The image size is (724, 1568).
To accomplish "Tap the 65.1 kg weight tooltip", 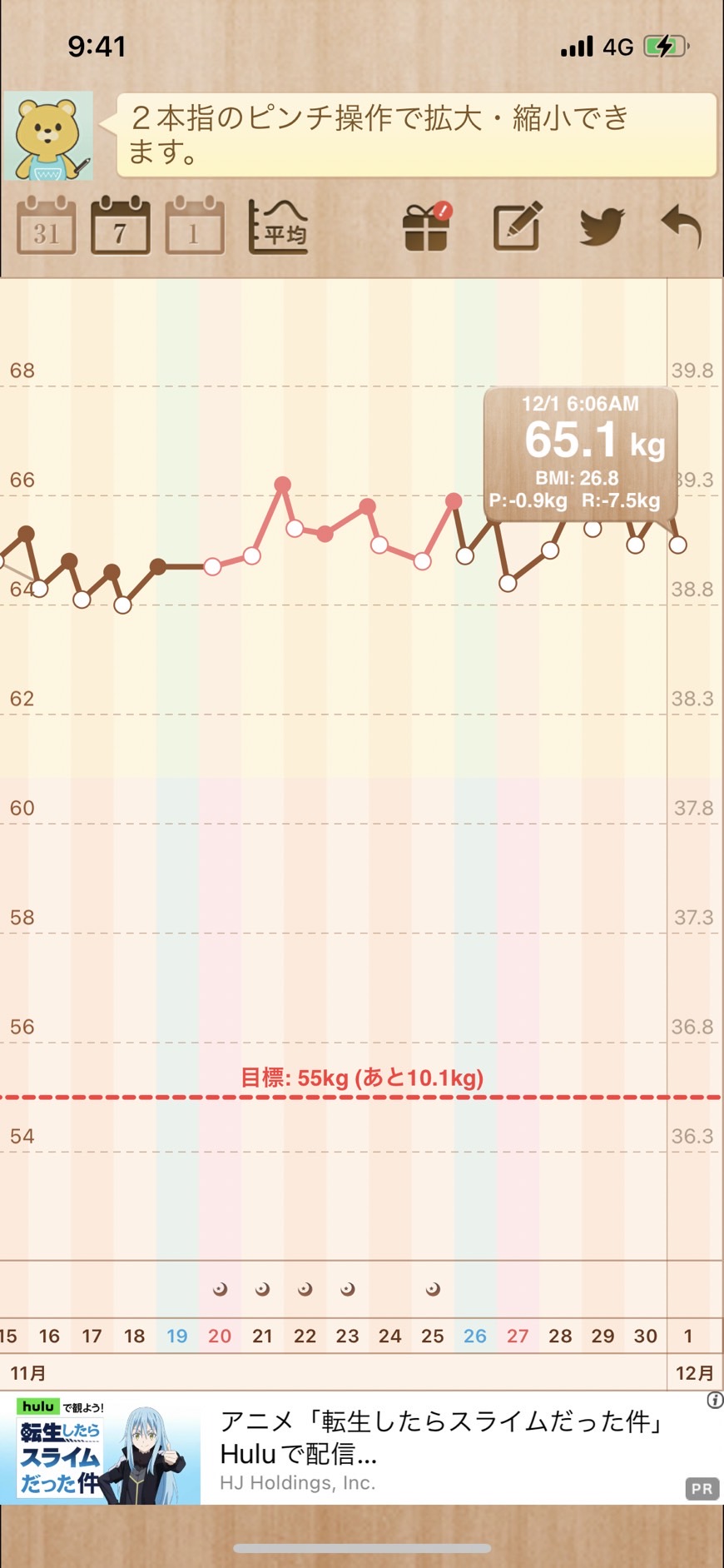I will (x=581, y=454).
